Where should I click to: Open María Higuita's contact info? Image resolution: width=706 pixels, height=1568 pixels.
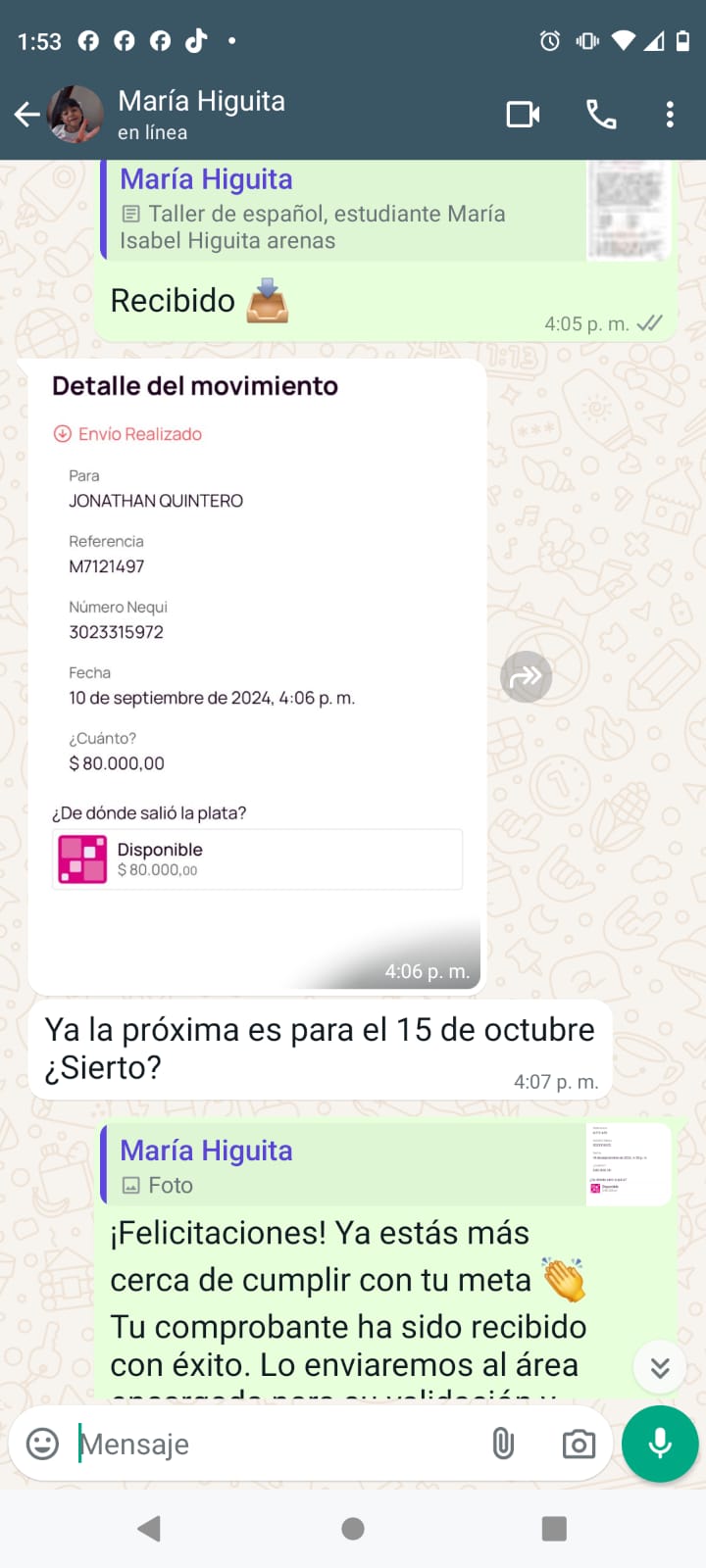(x=201, y=115)
